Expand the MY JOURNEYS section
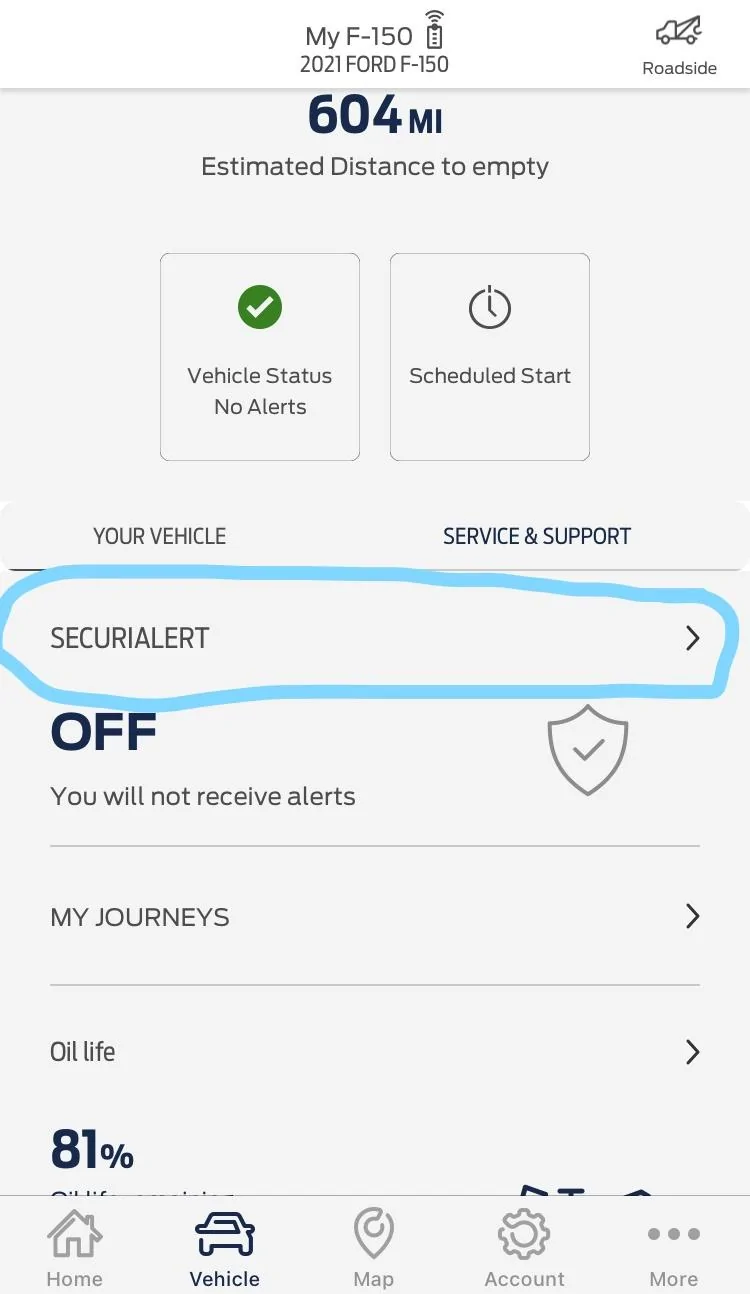Viewport: 750px width, 1294px height. [692, 916]
